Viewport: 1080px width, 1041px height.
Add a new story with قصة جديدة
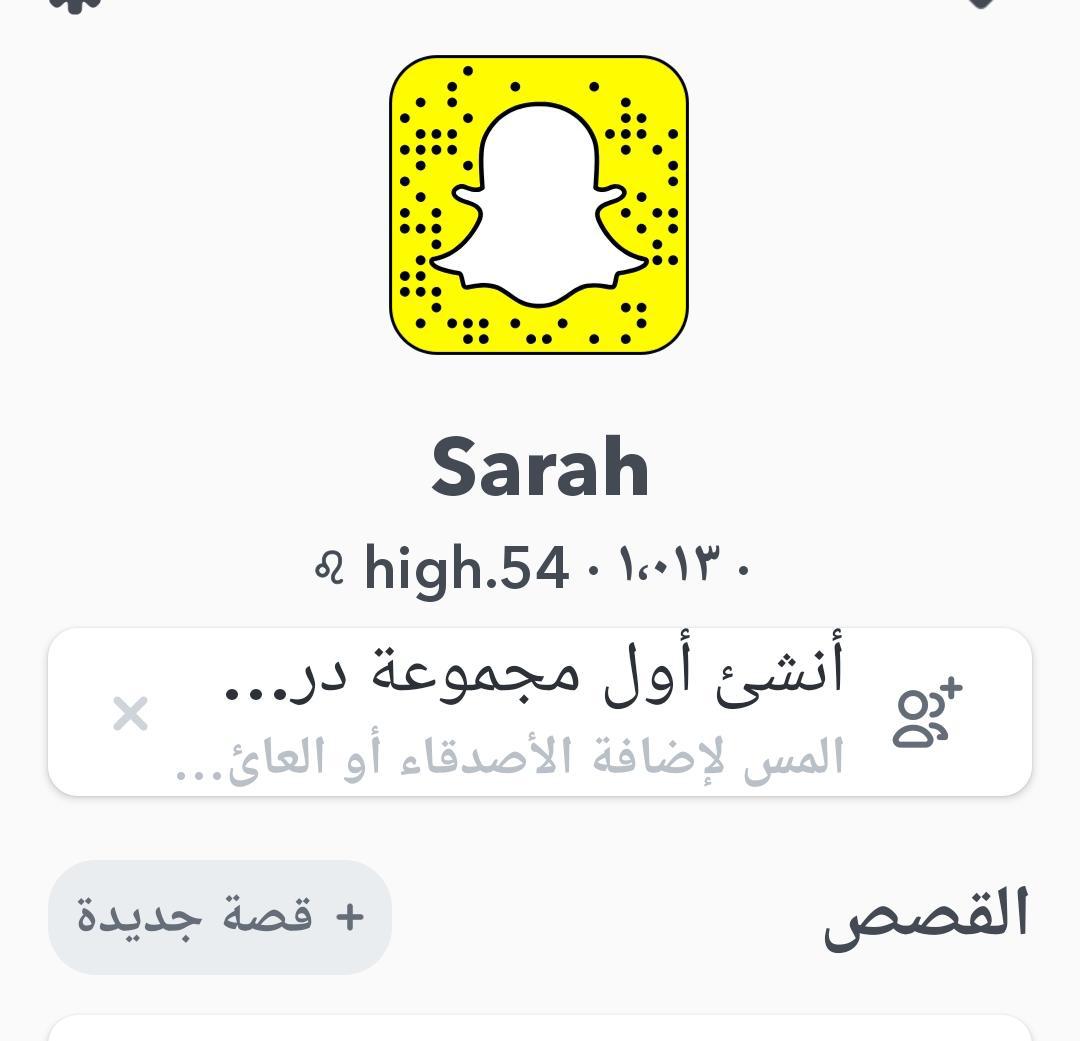[x=220, y=916]
